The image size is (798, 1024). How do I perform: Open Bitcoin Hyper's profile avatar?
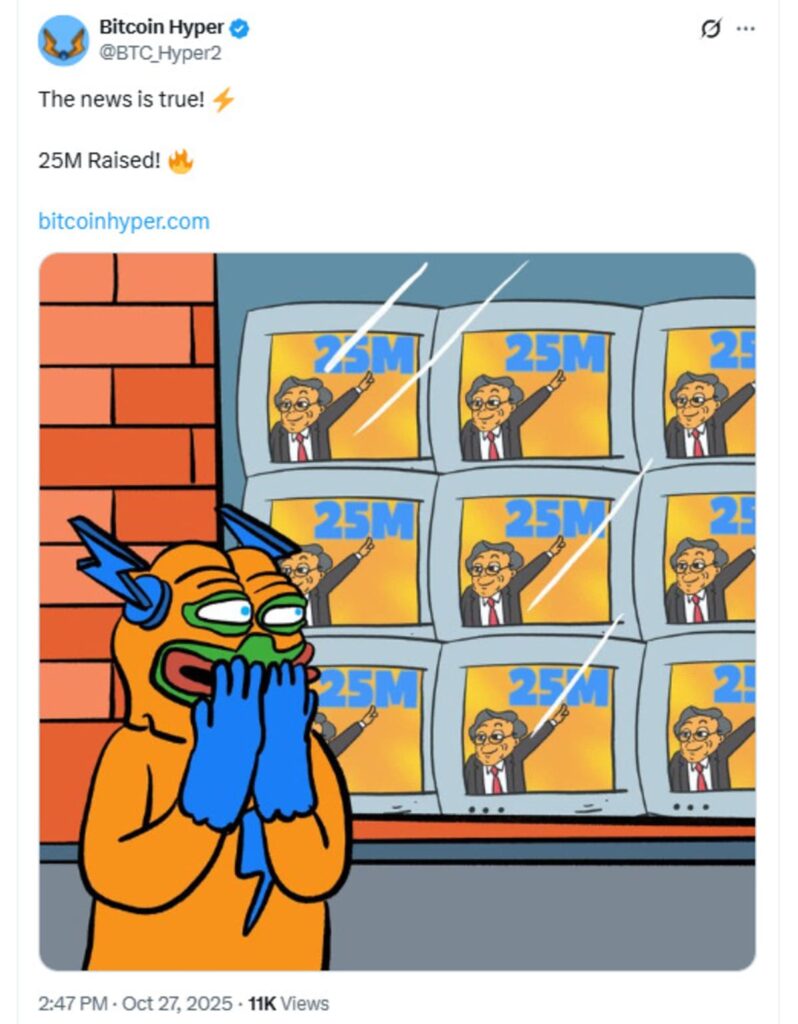pos(63,41)
